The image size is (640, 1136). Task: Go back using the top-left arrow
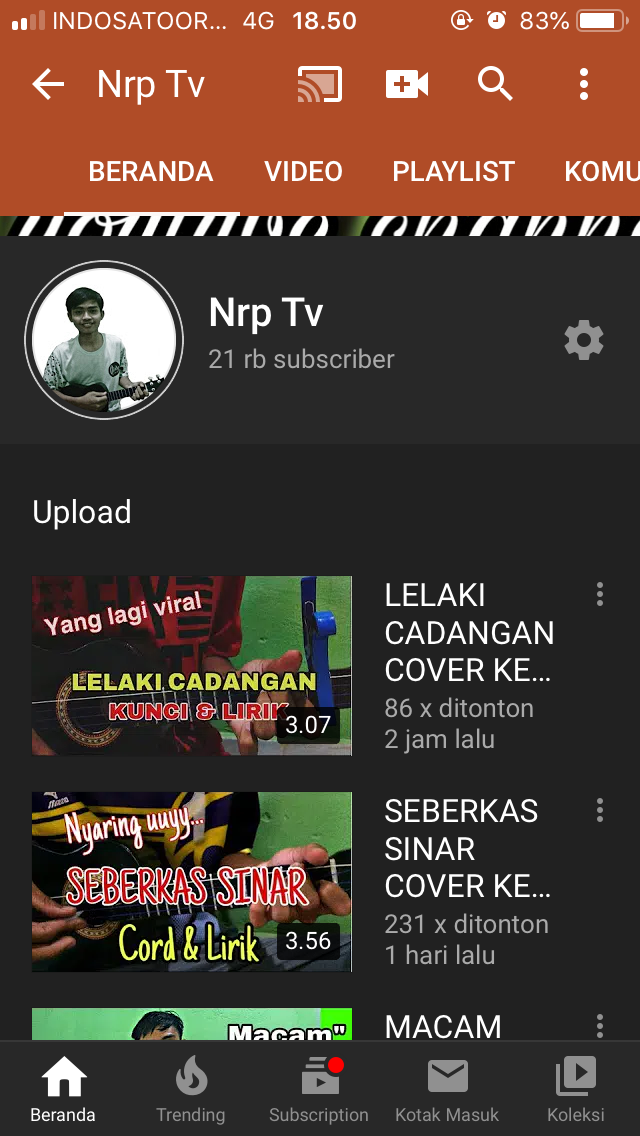(49, 85)
